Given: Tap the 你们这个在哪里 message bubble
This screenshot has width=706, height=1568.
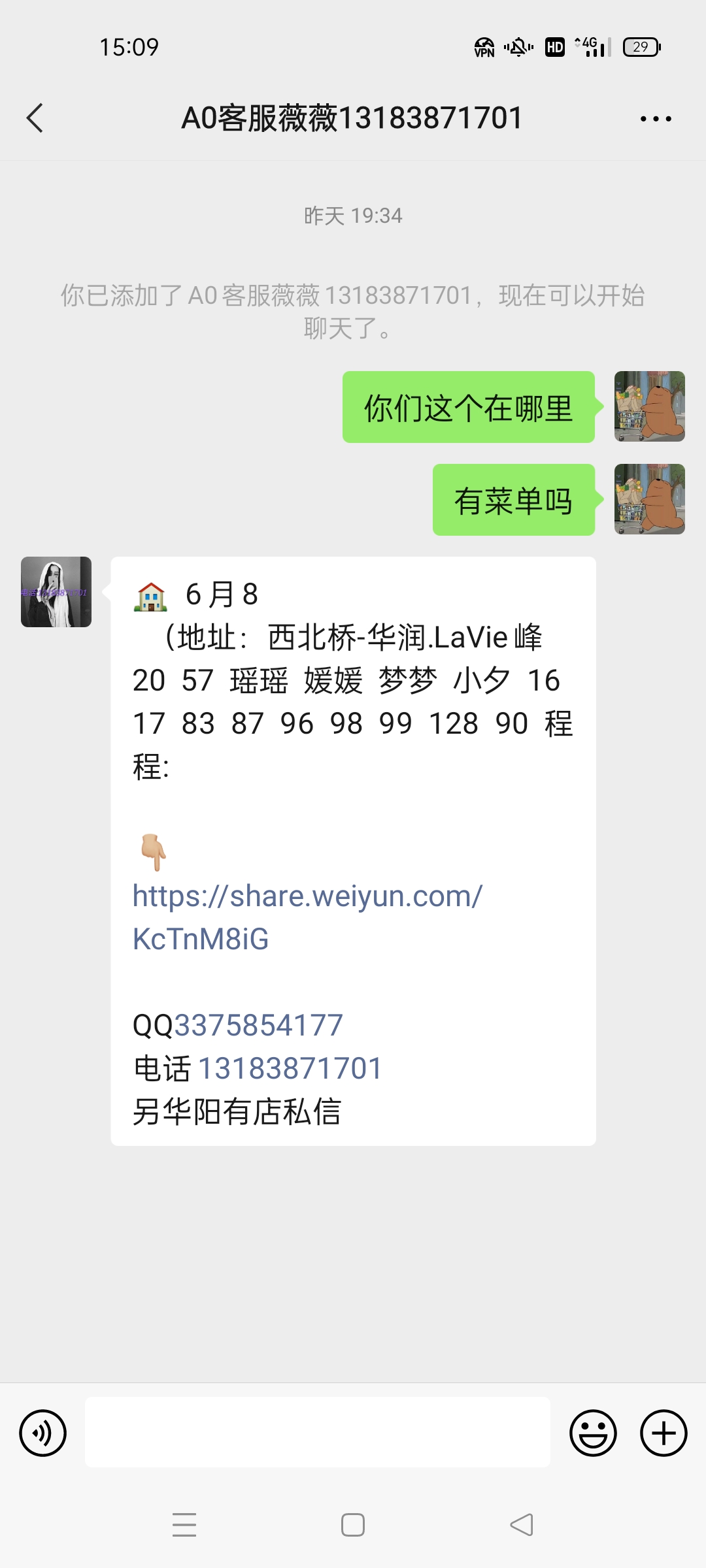Looking at the screenshot, I should pos(468,408).
